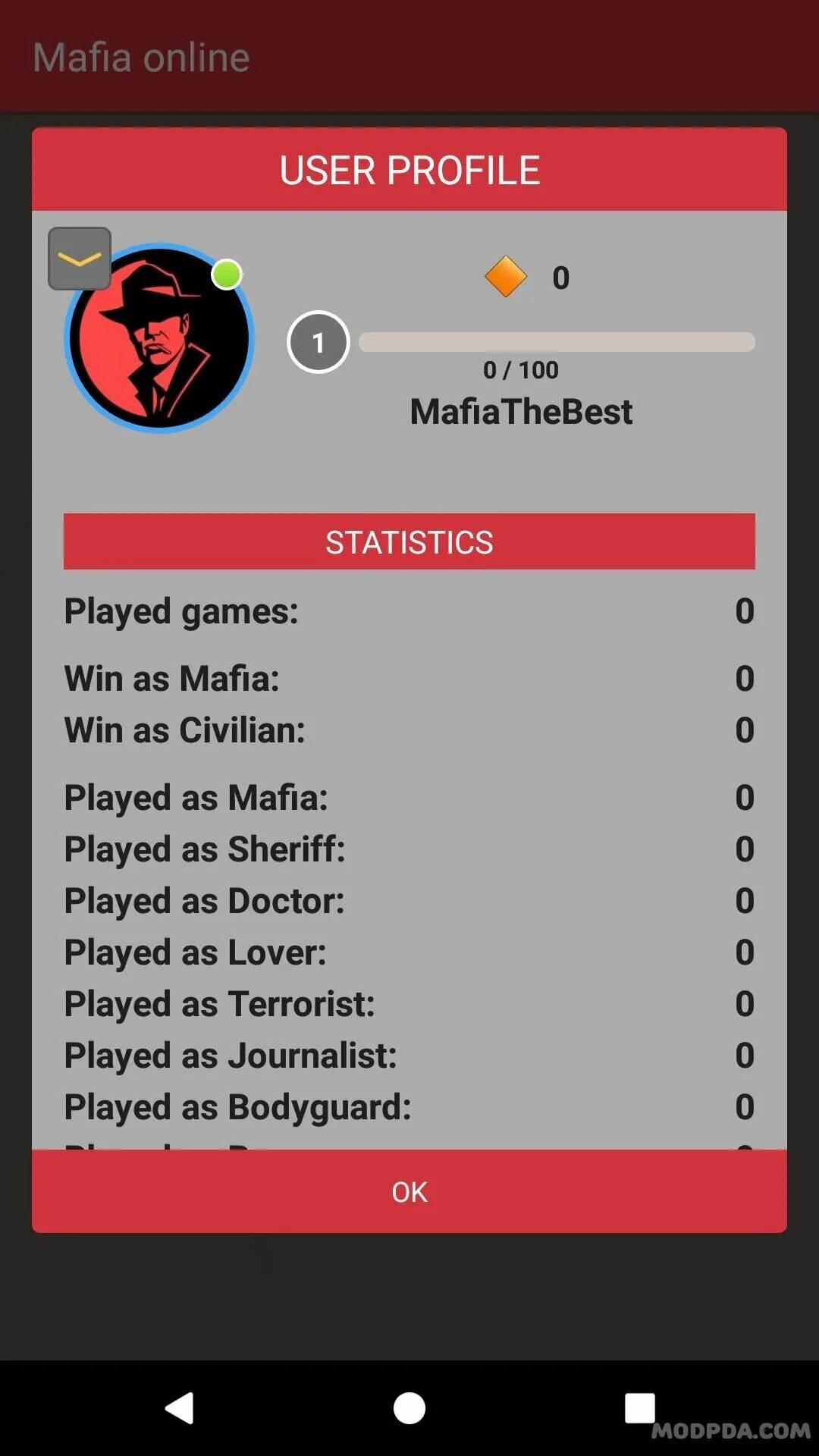Open the MafiaTheBest profile avatar
Viewport: 819px width, 1456px height.
(x=161, y=339)
